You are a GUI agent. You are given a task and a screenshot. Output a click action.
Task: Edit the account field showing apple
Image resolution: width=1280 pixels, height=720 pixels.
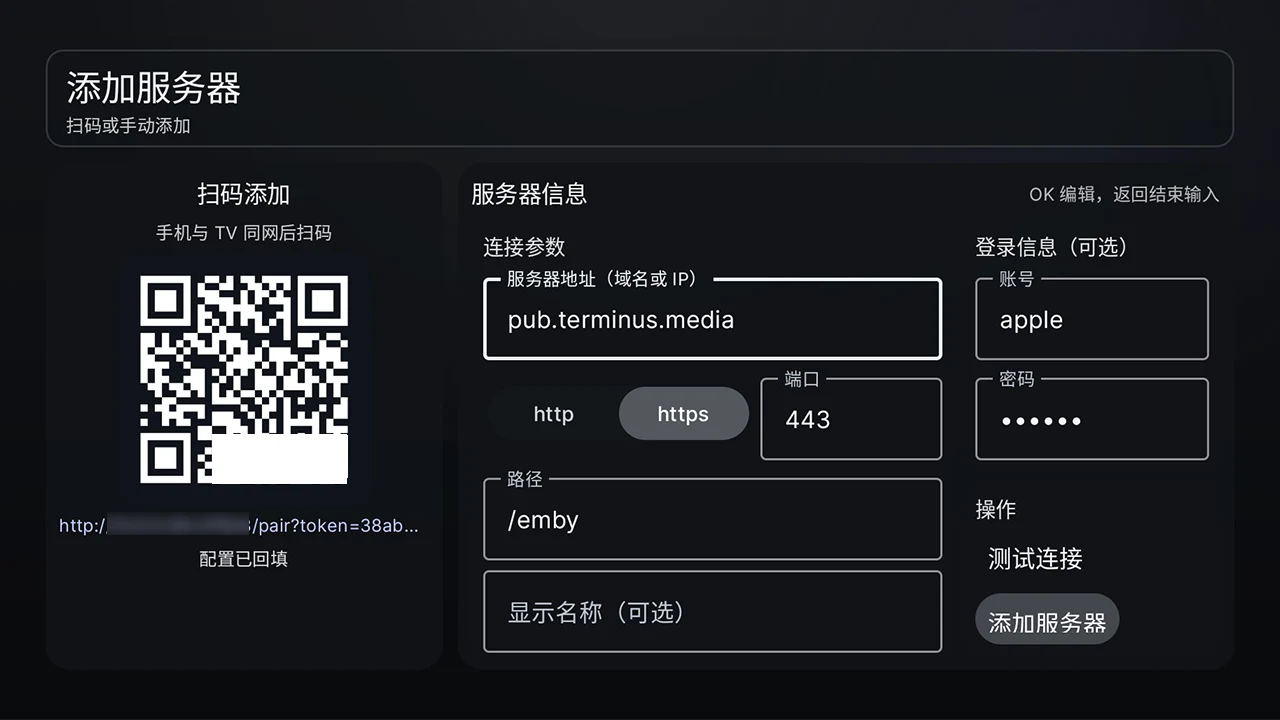point(1091,320)
